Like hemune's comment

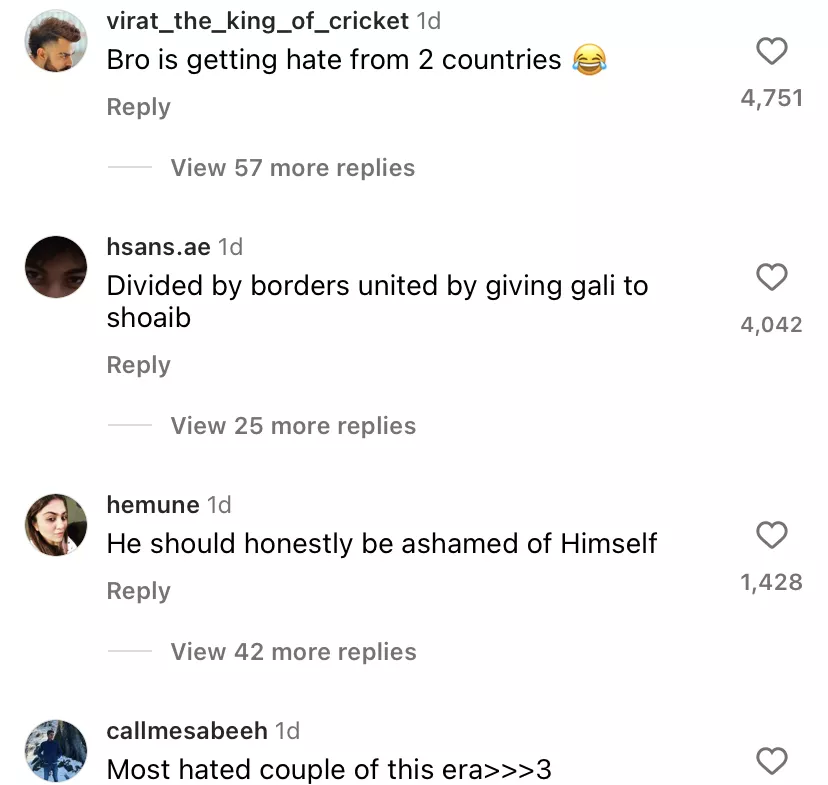point(771,535)
